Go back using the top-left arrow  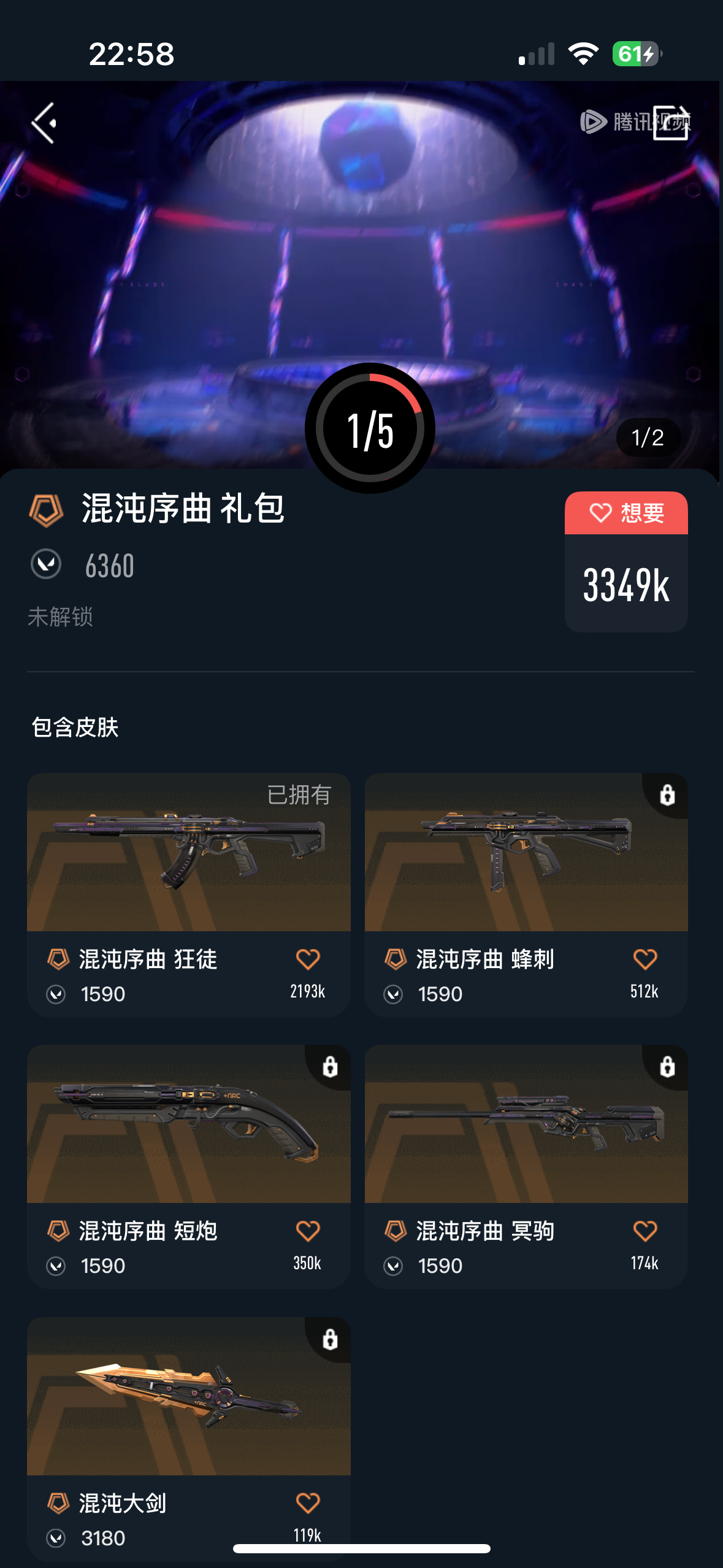(44, 123)
